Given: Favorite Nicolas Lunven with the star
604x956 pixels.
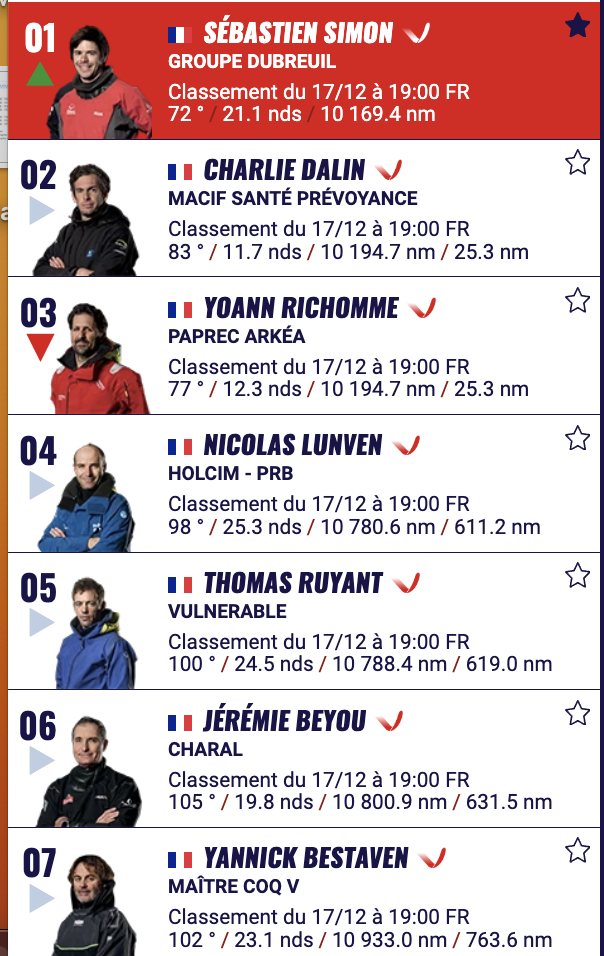Looking at the screenshot, I should (x=577, y=438).
